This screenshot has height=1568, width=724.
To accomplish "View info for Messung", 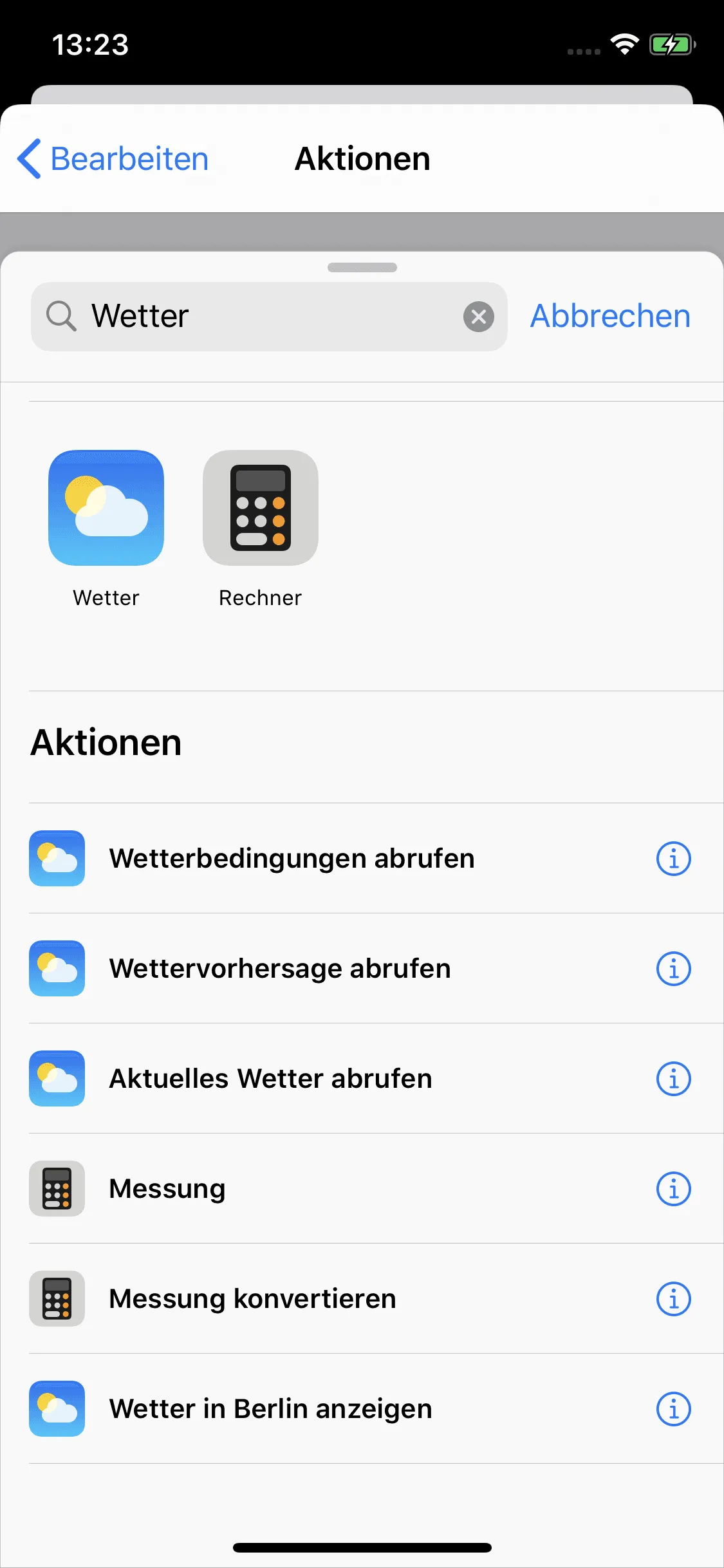I will (x=674, y=1189).
